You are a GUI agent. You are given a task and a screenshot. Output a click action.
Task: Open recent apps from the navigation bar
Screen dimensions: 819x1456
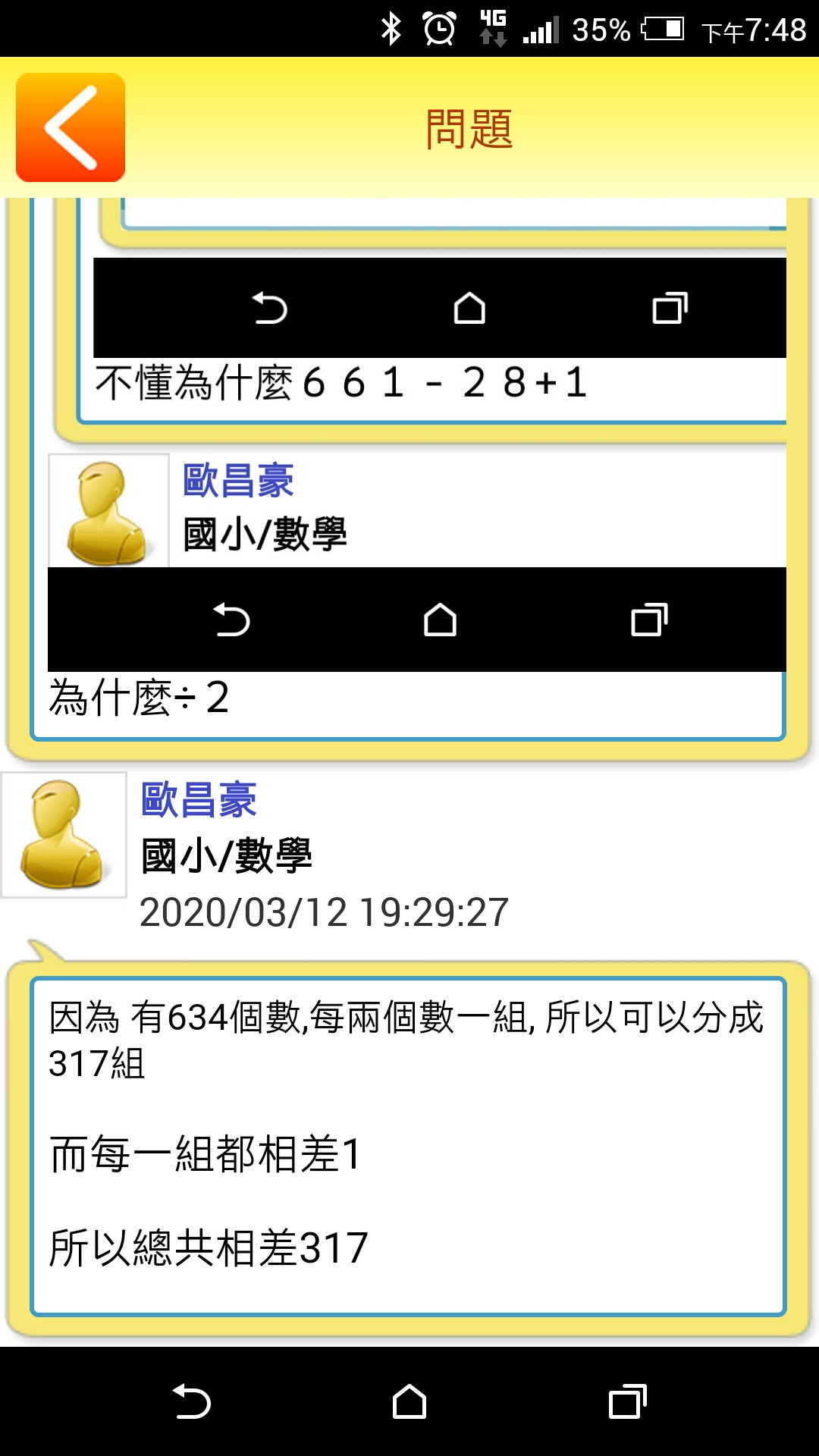pyautogui.click(x=627, y=1401)
